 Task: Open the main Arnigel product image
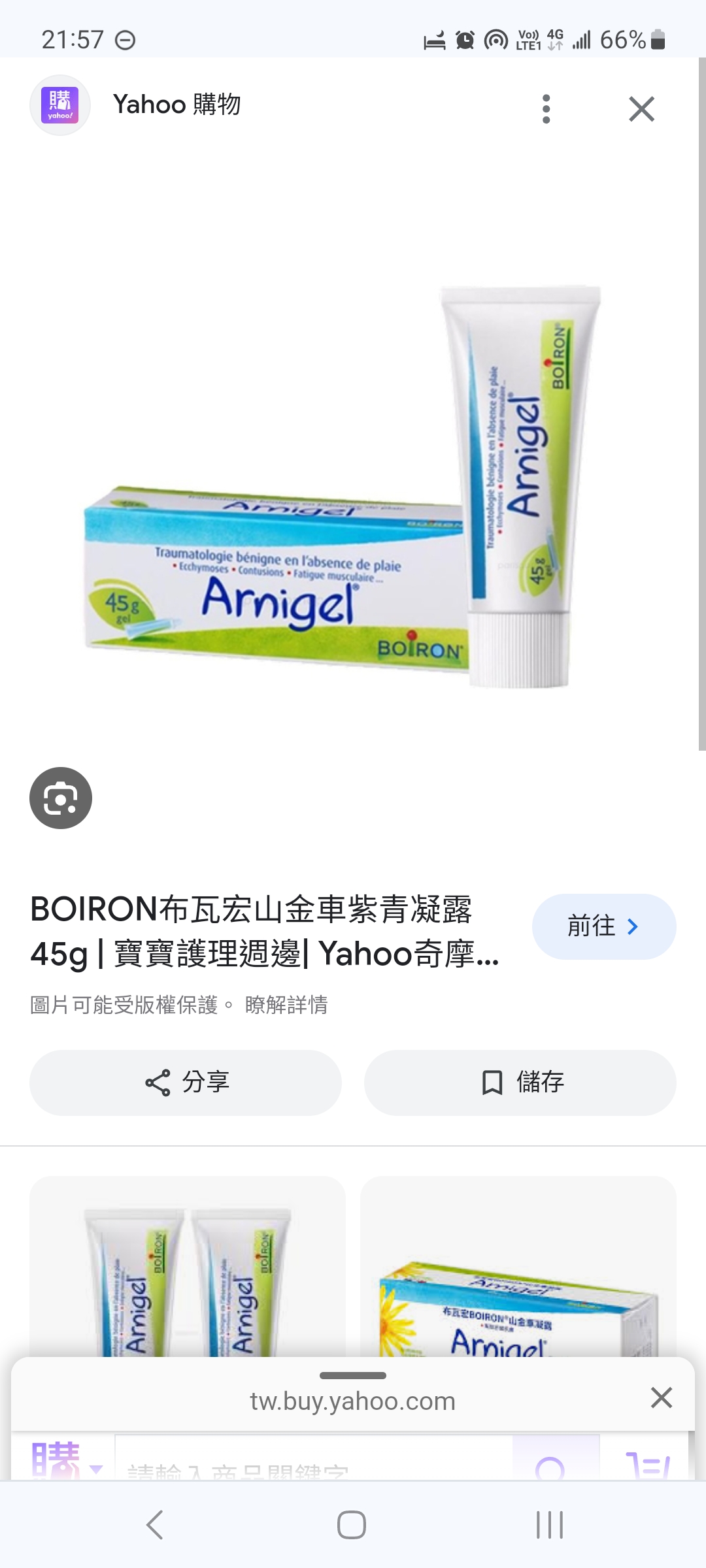coord(343,487)
